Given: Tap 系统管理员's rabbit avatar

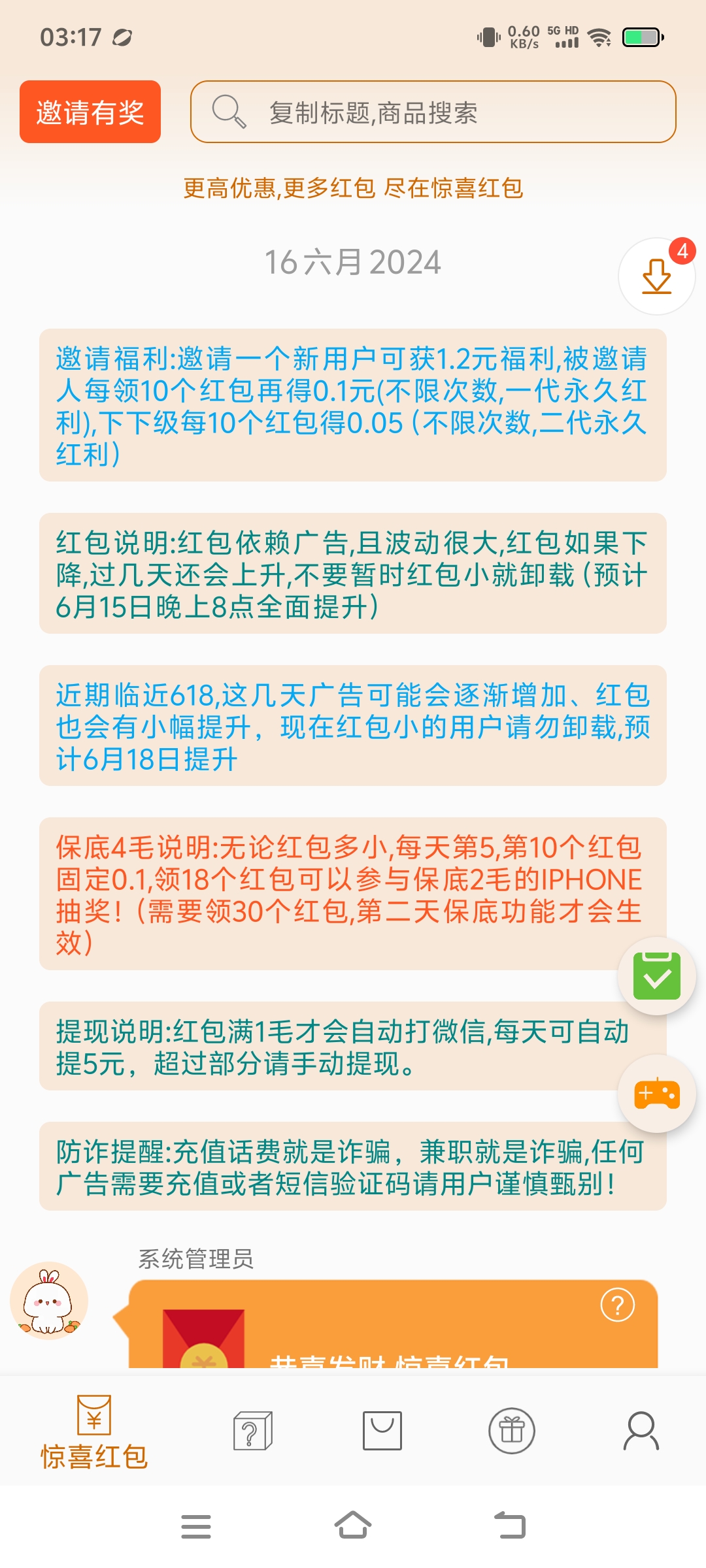Looking at the screenshot, I should [49, 1301].
